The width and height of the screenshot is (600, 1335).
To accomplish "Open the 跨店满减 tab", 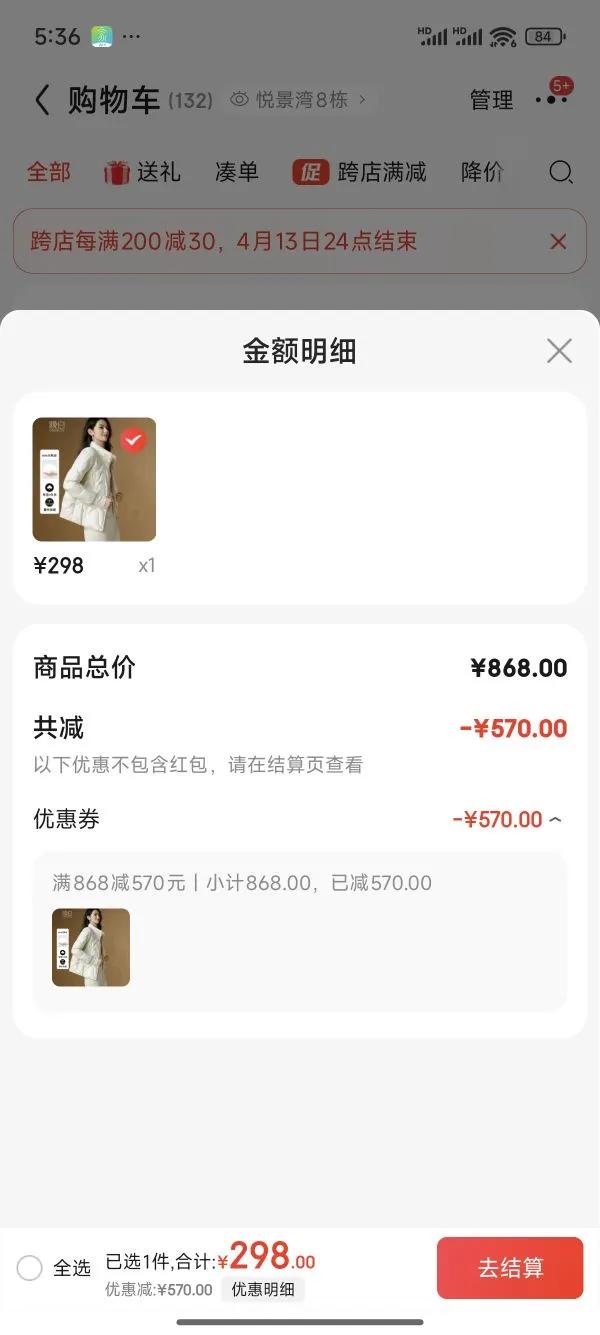I will (x=360, y=172).
